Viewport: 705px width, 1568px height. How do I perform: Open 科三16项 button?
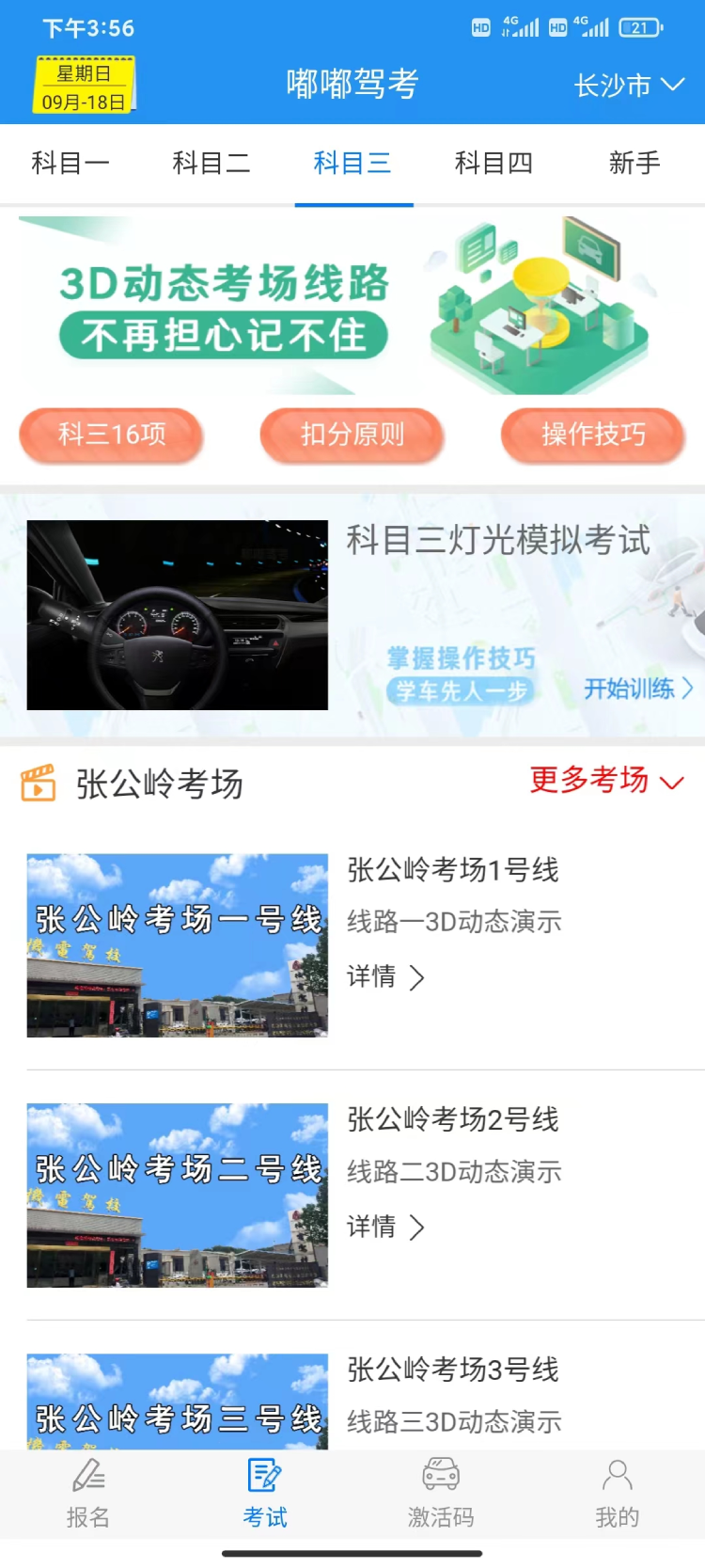(x=111, y=435)
